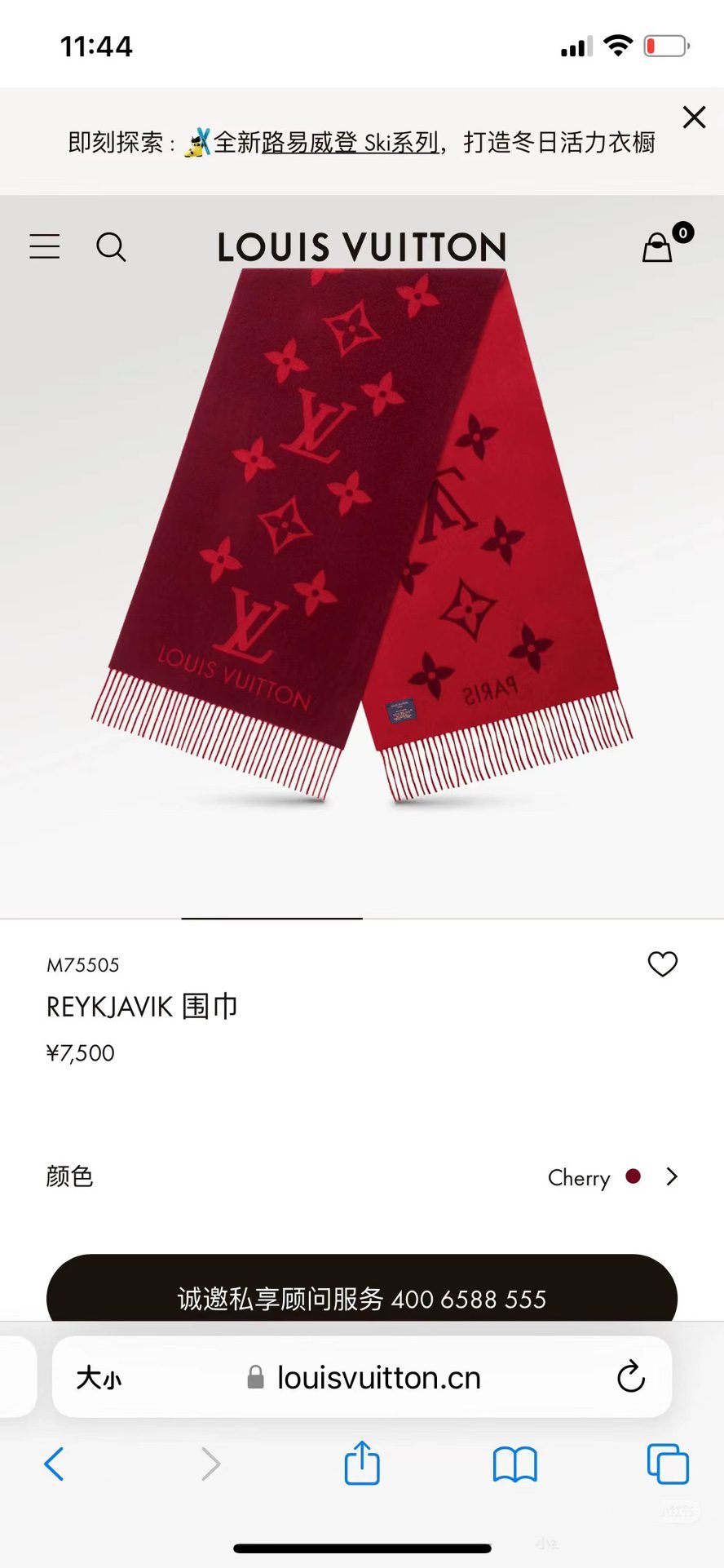The image size is (724, 1568).
Task: Open the shopping bag
Action: (659, 246)
